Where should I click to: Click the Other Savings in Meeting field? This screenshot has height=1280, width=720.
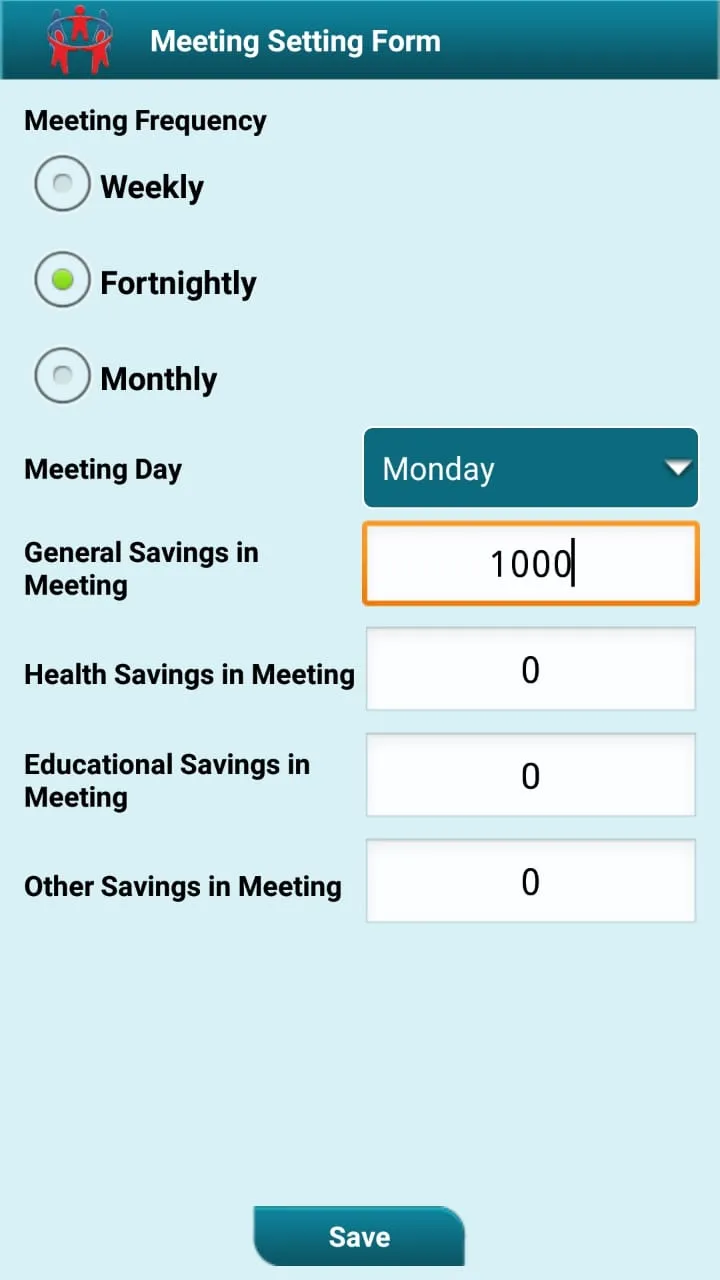point(530,881)
